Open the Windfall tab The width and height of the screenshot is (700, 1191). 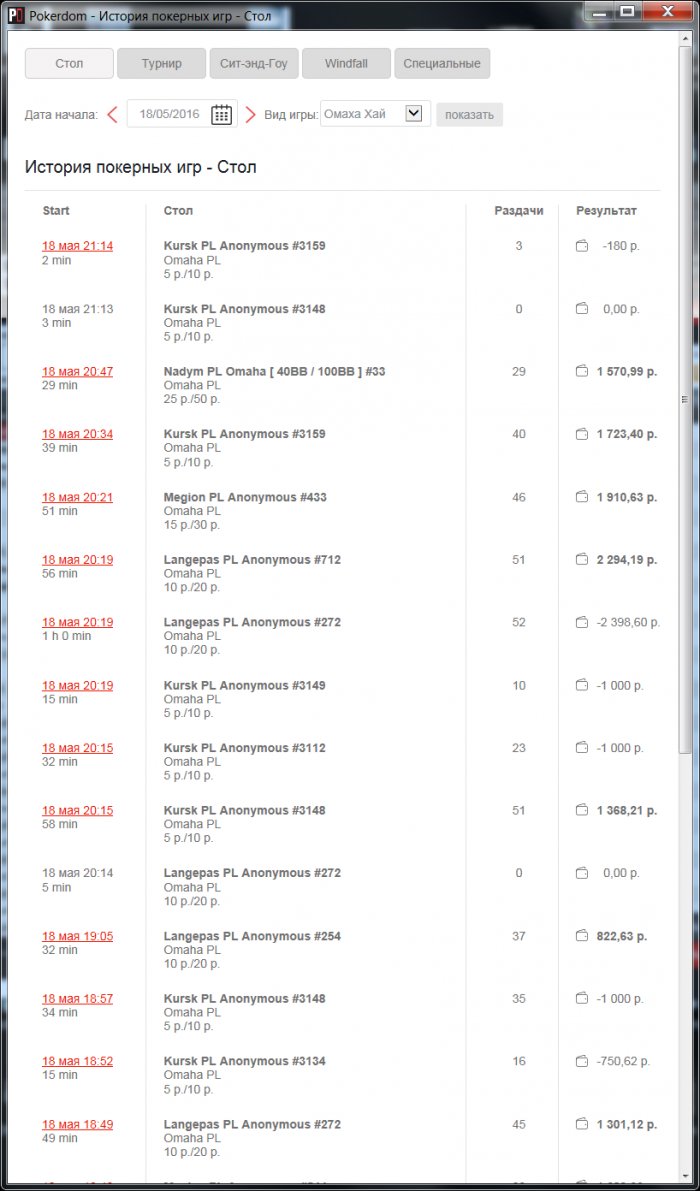(x=346, y=63)
